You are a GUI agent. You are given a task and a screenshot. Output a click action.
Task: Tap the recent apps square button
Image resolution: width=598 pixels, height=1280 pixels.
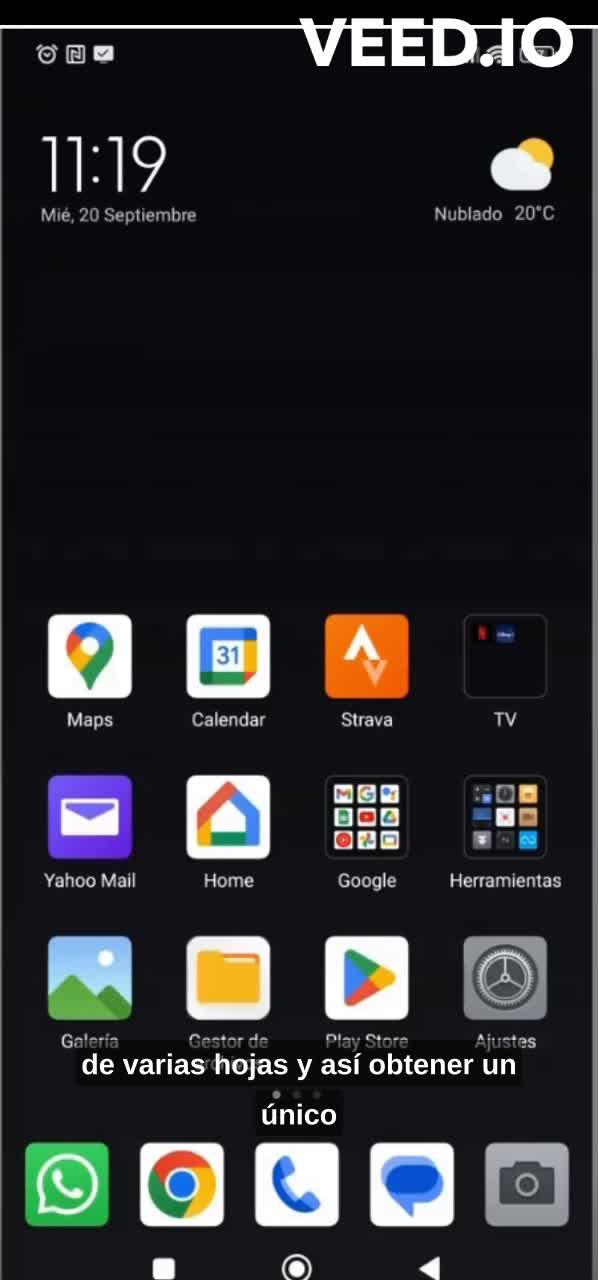click(164, 1268)
